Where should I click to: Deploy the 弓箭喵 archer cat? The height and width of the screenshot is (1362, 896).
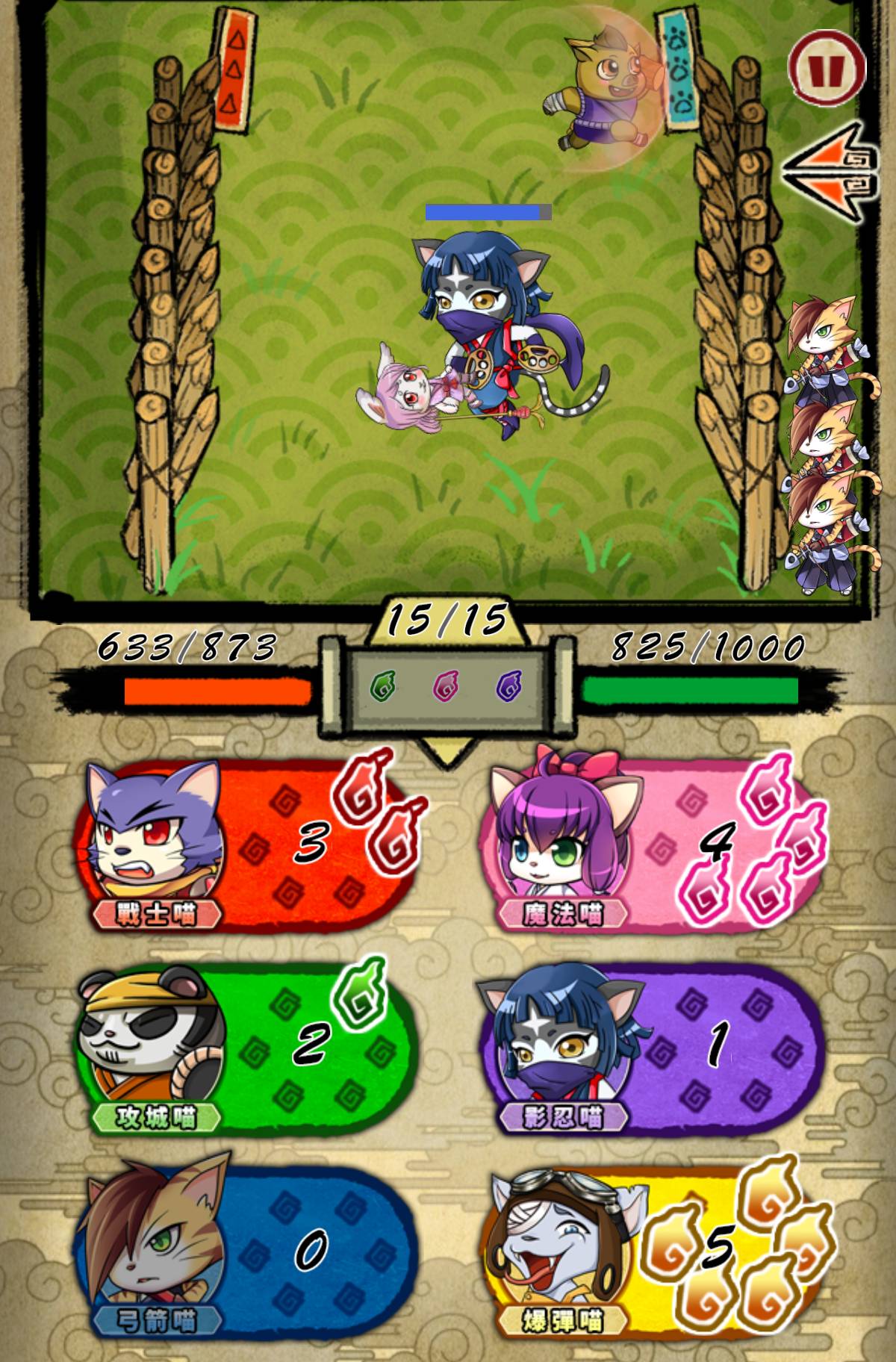[x=243, y=1249]
